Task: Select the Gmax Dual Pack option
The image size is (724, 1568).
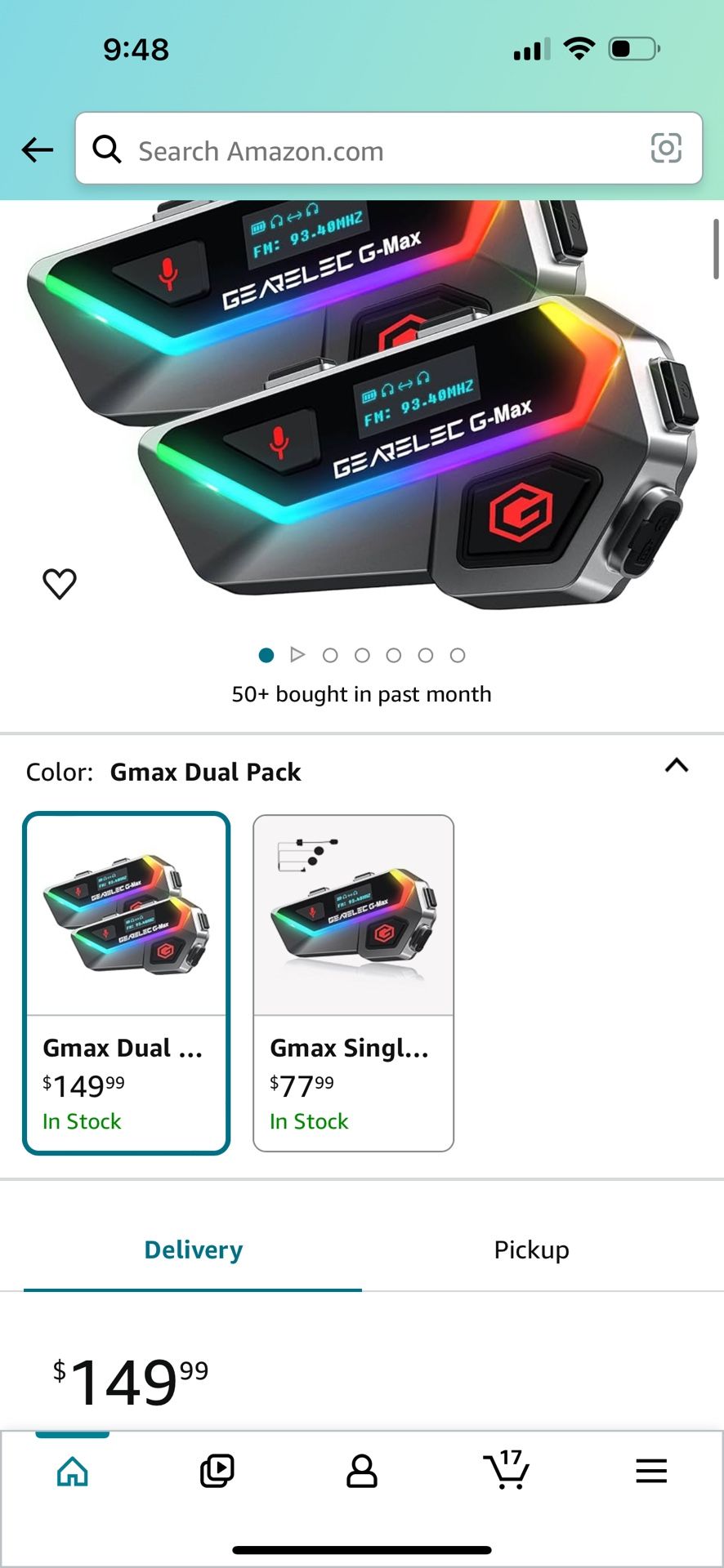Action: tap(127, 982)
